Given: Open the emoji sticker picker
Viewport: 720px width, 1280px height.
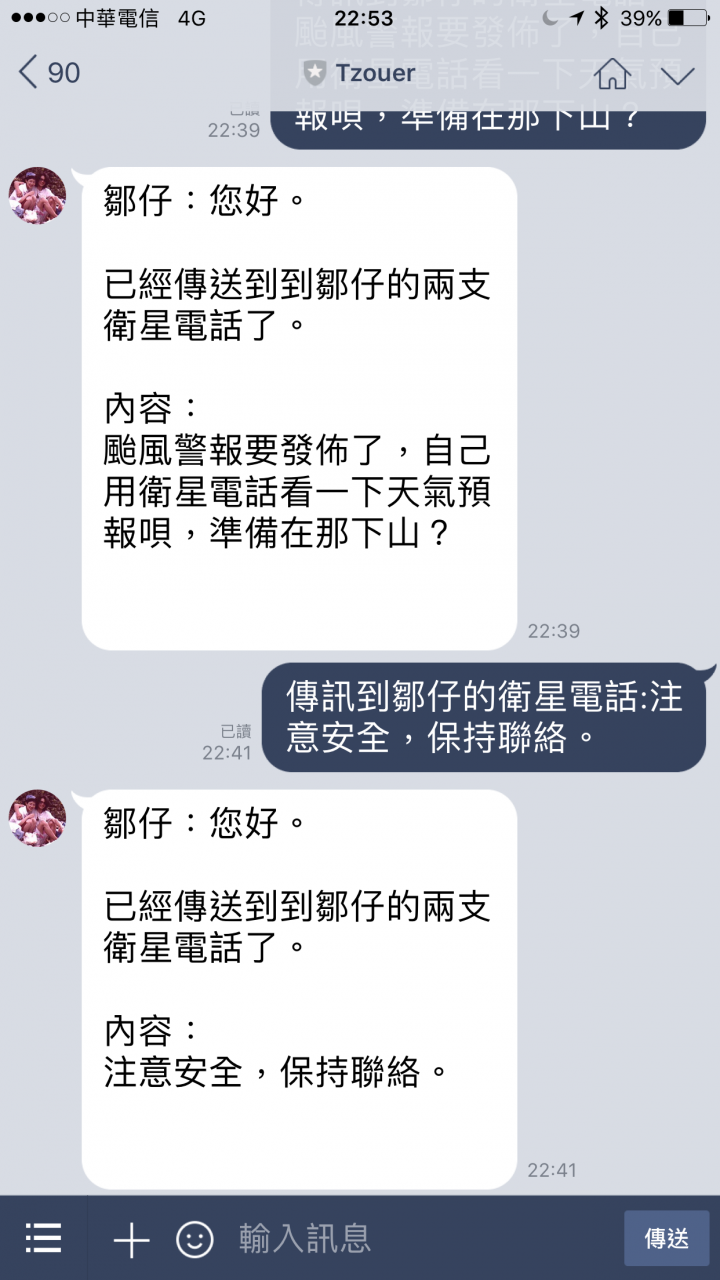Looking at the screenshot, I should click(x=195, y=1240).
